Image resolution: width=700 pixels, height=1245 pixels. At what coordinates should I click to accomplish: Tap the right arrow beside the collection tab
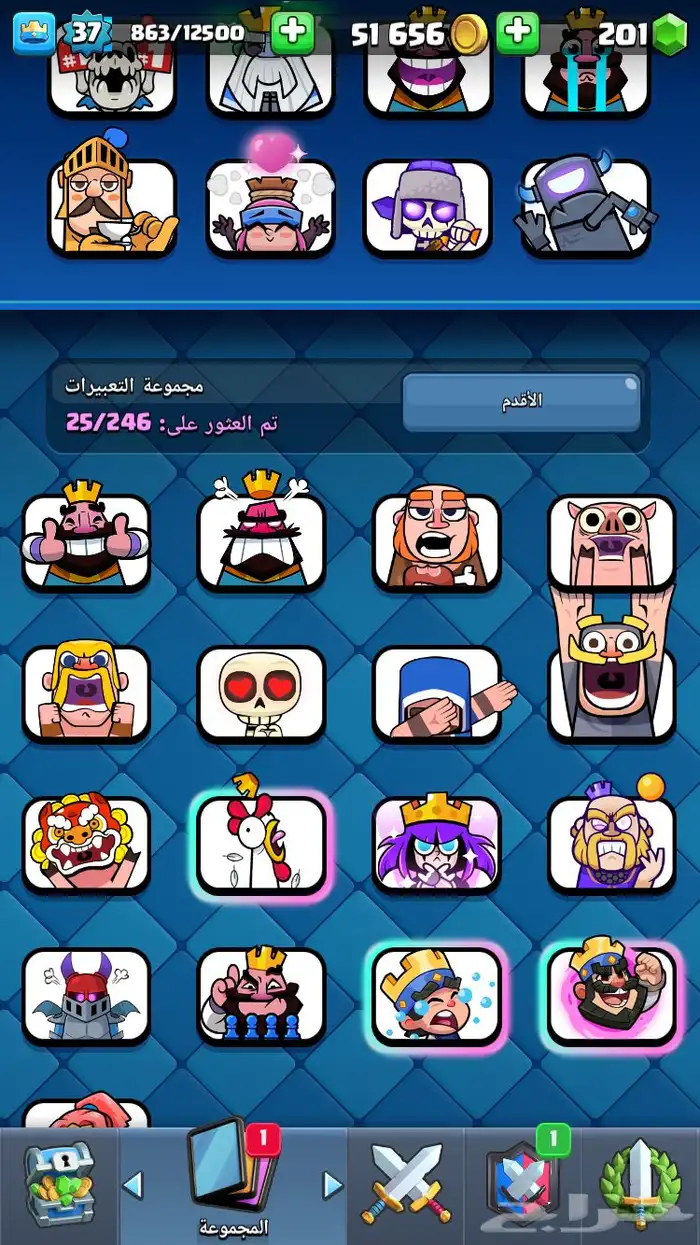click(x=332, y=1186)
